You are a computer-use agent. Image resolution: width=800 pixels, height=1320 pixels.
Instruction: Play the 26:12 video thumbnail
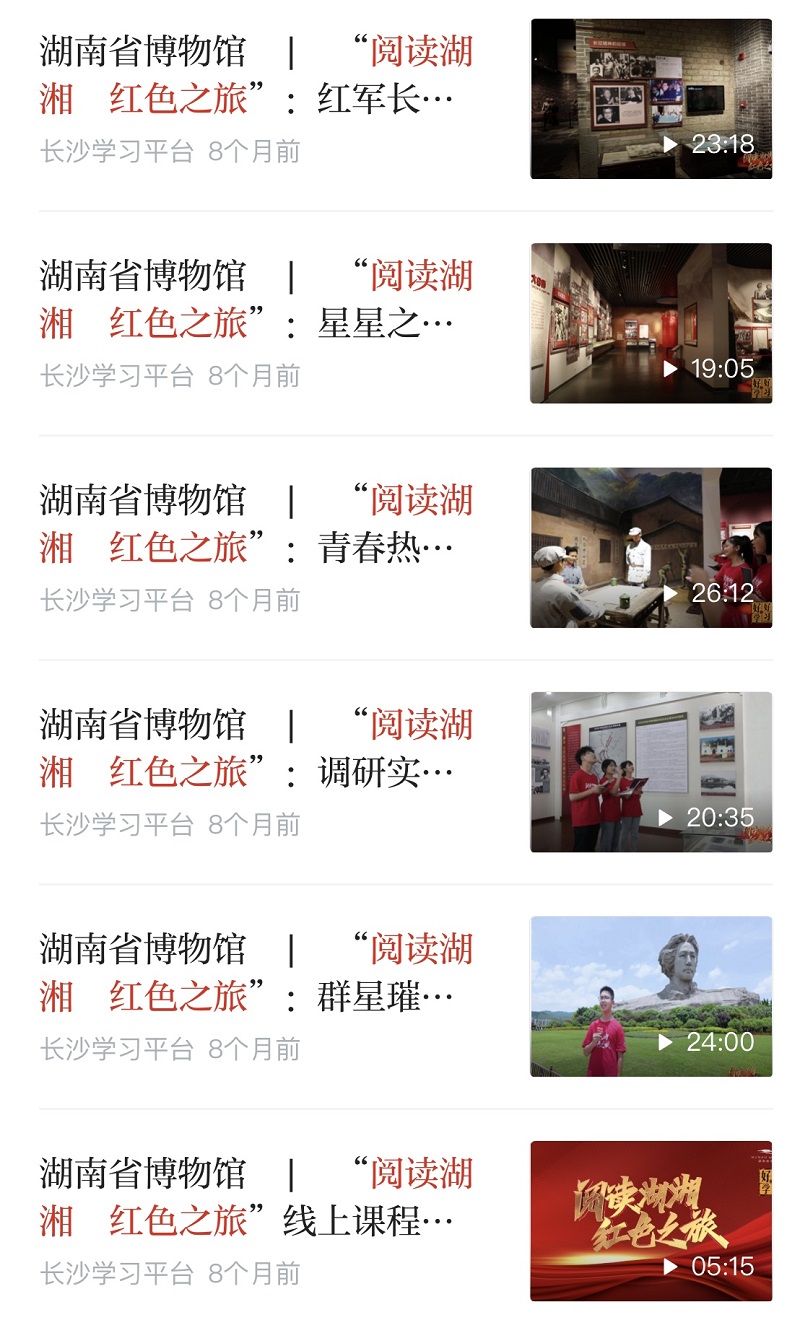pos(651,548)
